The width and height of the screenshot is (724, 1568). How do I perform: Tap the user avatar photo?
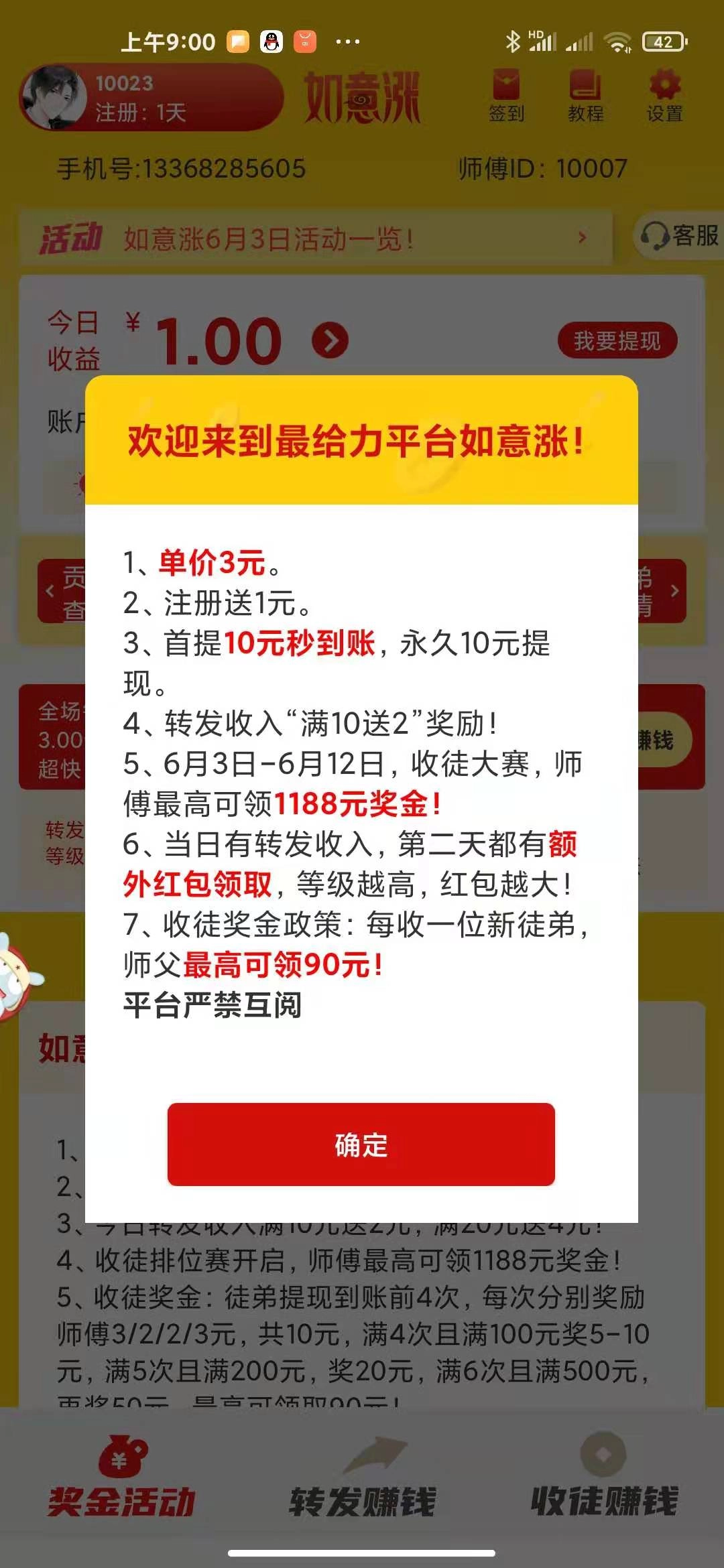click(55, 96)
